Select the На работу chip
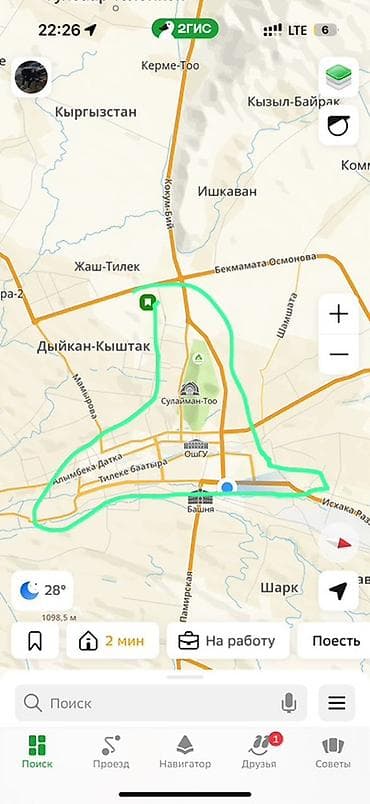370x804 pixels. (x=228, y=641)
